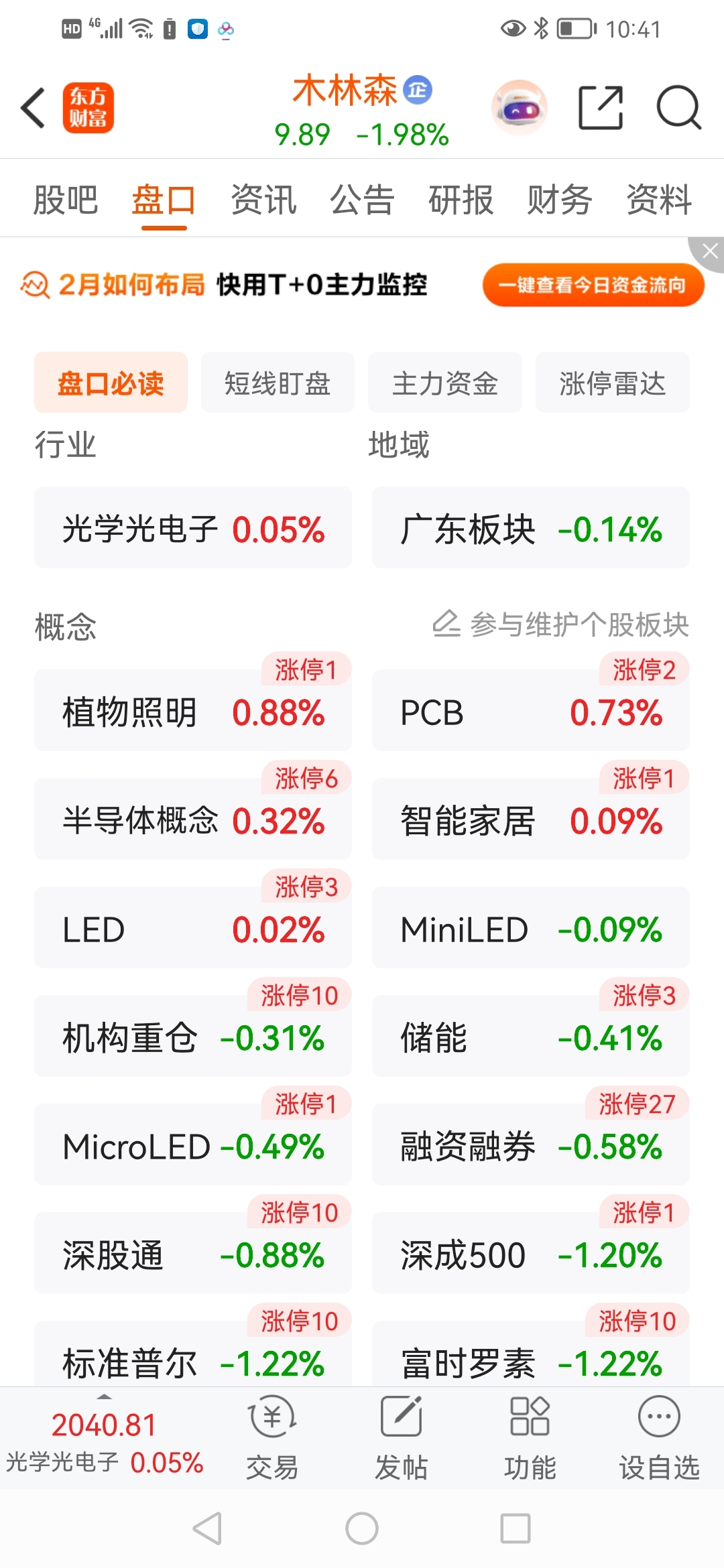Screen dimensions: 724x1568
Task: Open the 公告 tab
Action: tap(362, 200)
